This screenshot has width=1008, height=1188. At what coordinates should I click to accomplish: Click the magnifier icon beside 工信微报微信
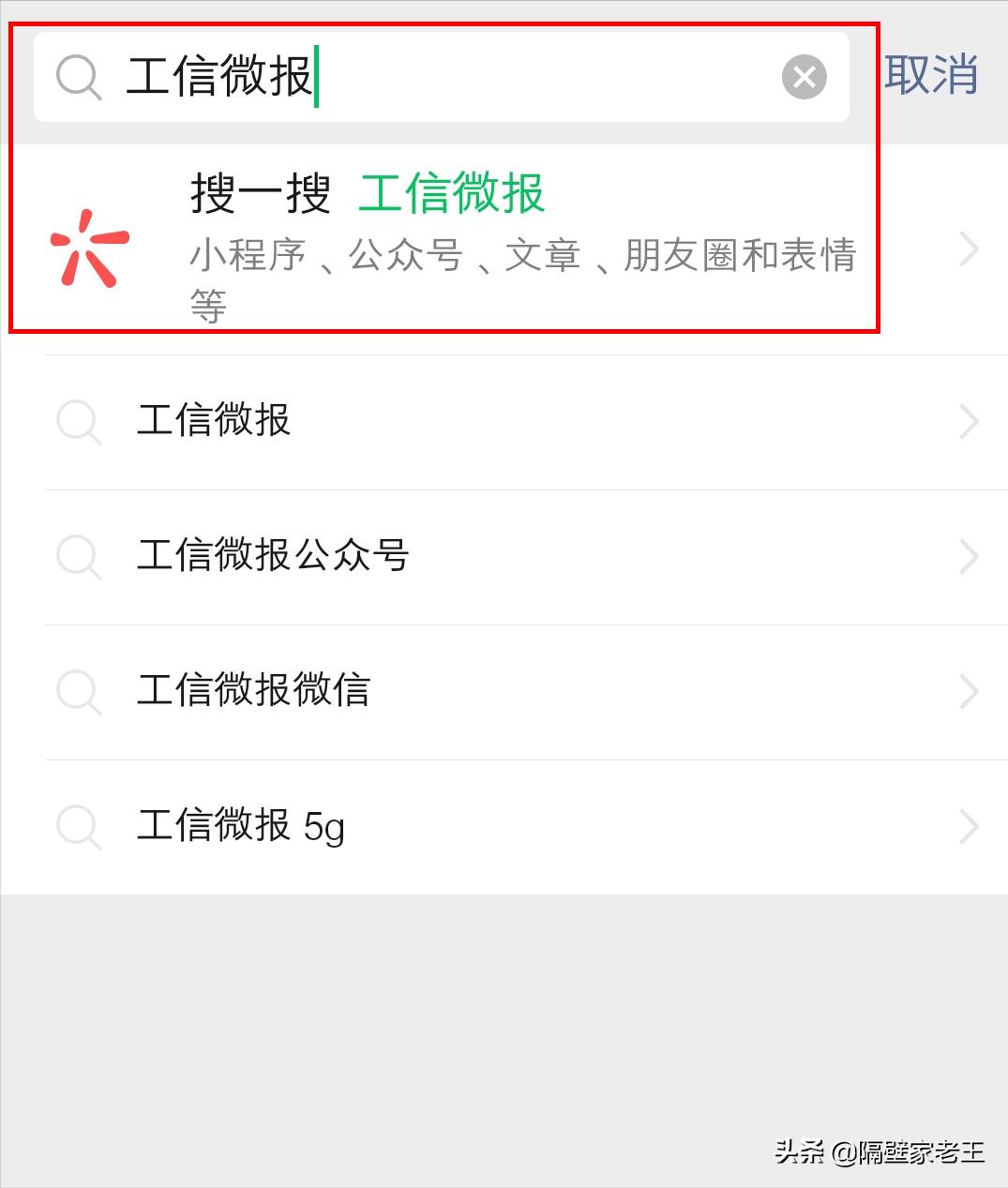point(80,692)
